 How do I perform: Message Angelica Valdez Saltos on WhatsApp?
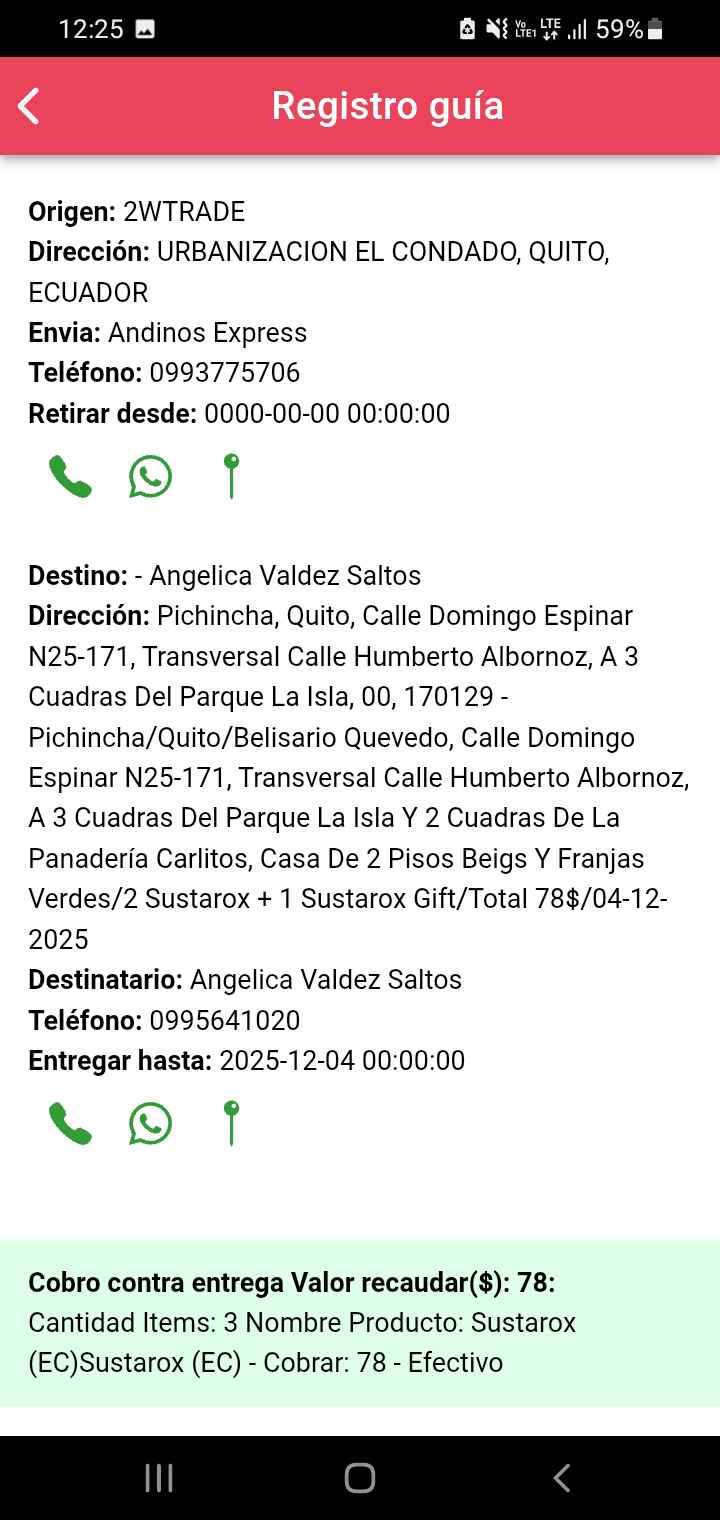(150, 1123)
